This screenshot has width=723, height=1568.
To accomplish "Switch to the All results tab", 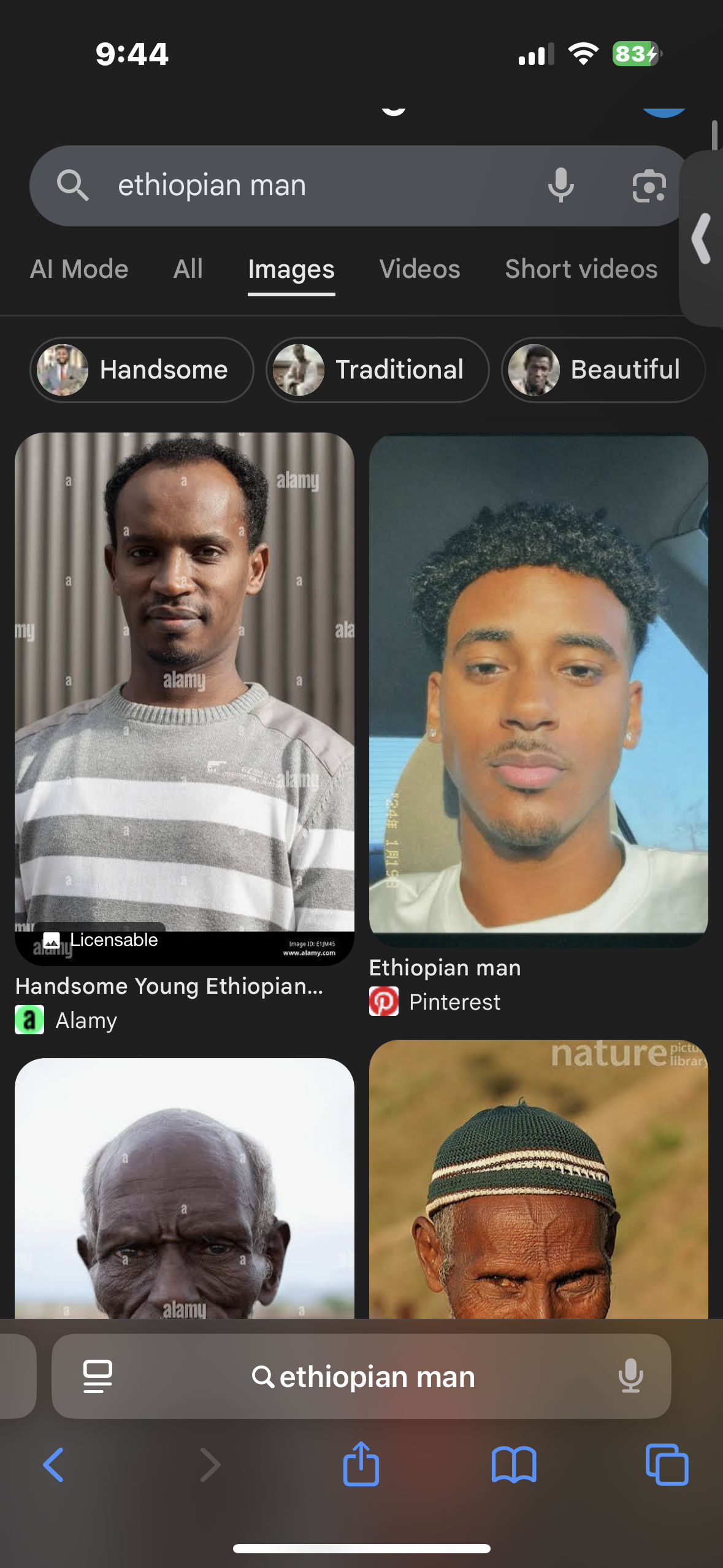I will coord(188,269).
